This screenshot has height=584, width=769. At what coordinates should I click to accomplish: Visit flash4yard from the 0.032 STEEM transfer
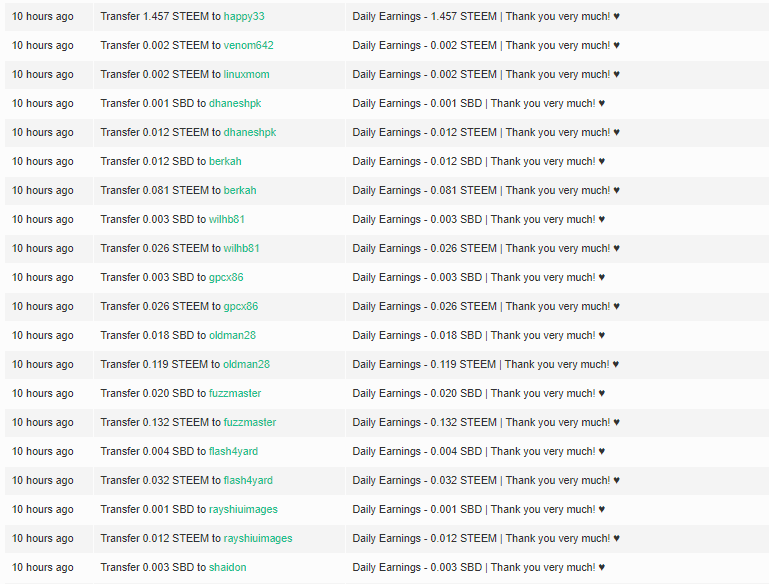[x=248, y=480]
